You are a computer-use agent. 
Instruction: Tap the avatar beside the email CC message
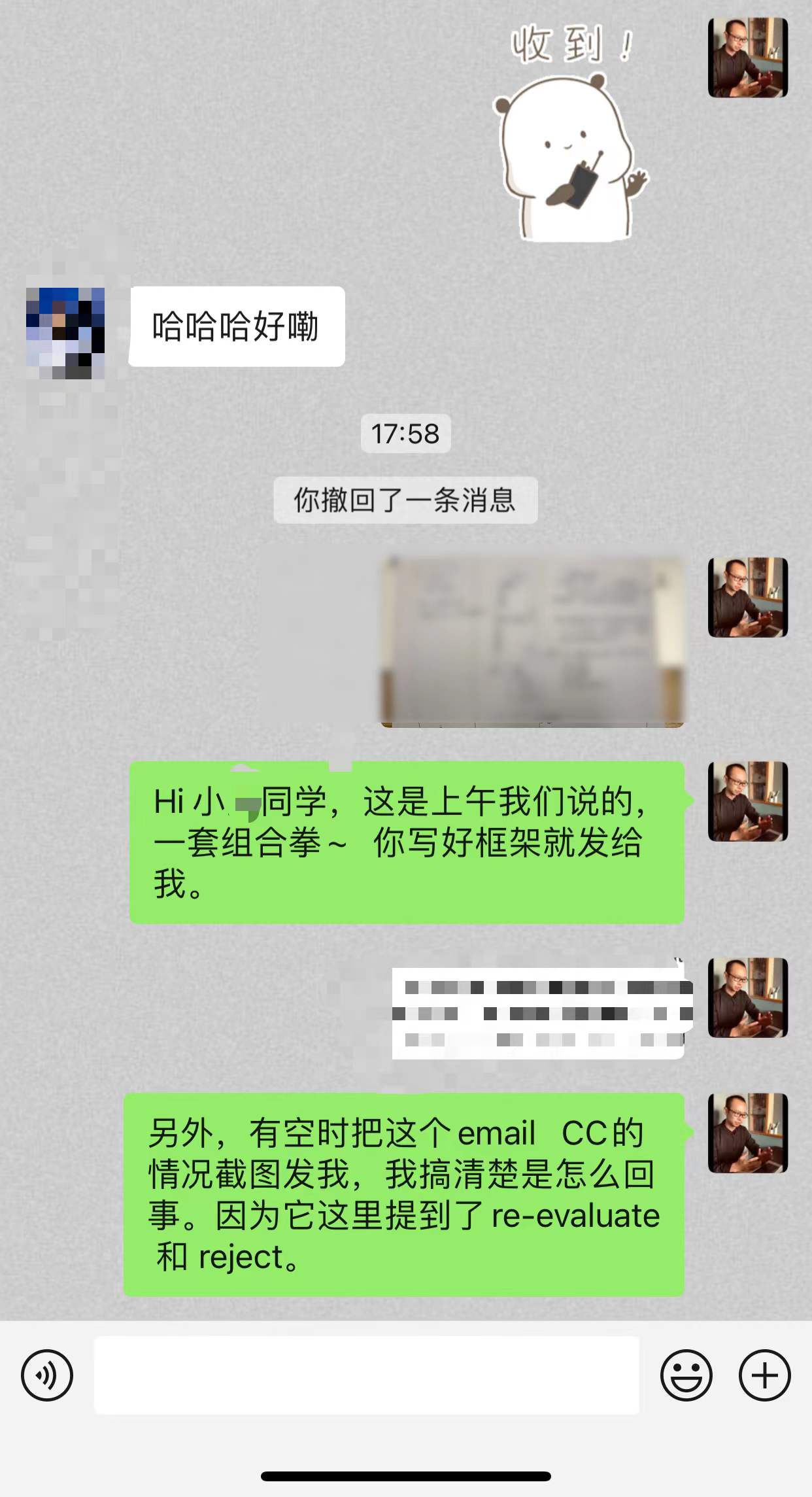tap(748, 1133)
